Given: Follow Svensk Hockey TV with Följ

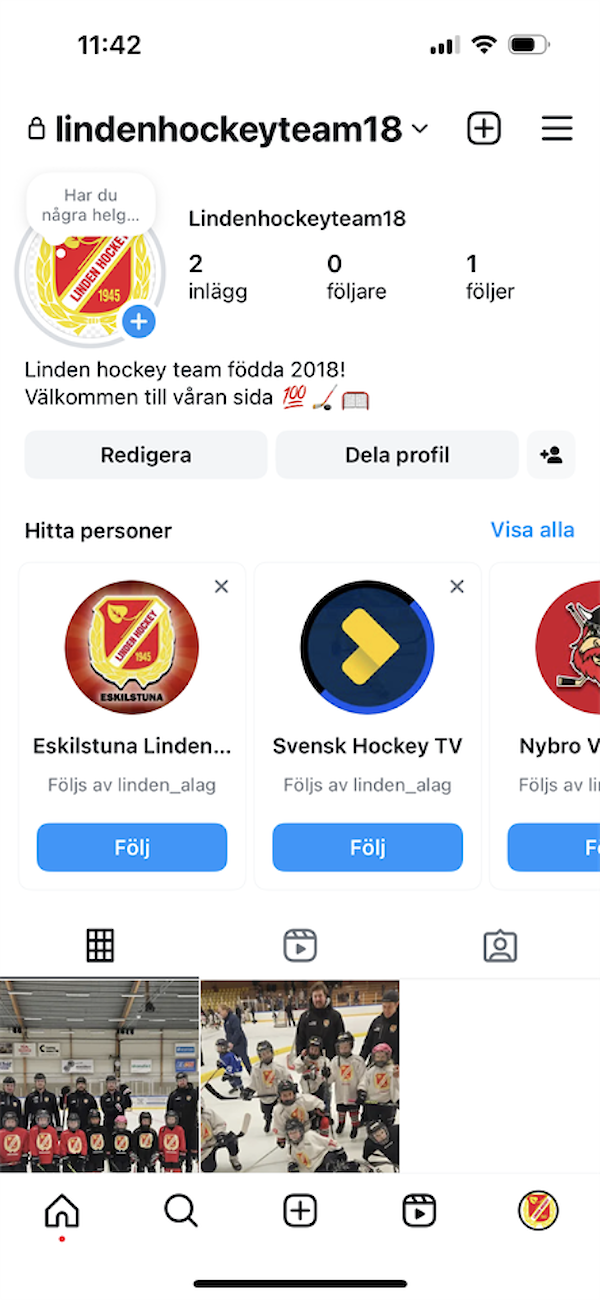Looking at the screenshot, I should click(x=367, y=848).
